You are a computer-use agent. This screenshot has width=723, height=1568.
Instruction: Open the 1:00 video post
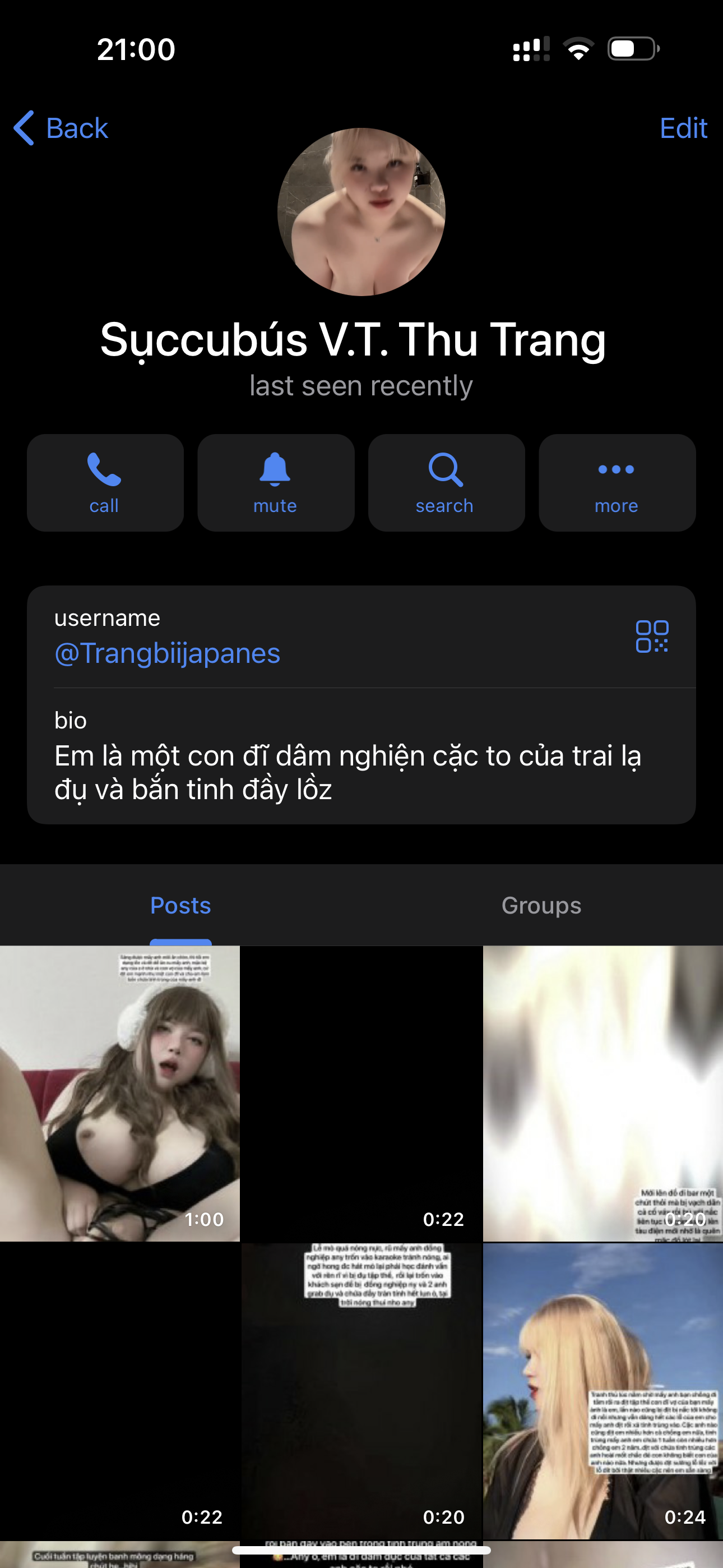point(120,1092)
